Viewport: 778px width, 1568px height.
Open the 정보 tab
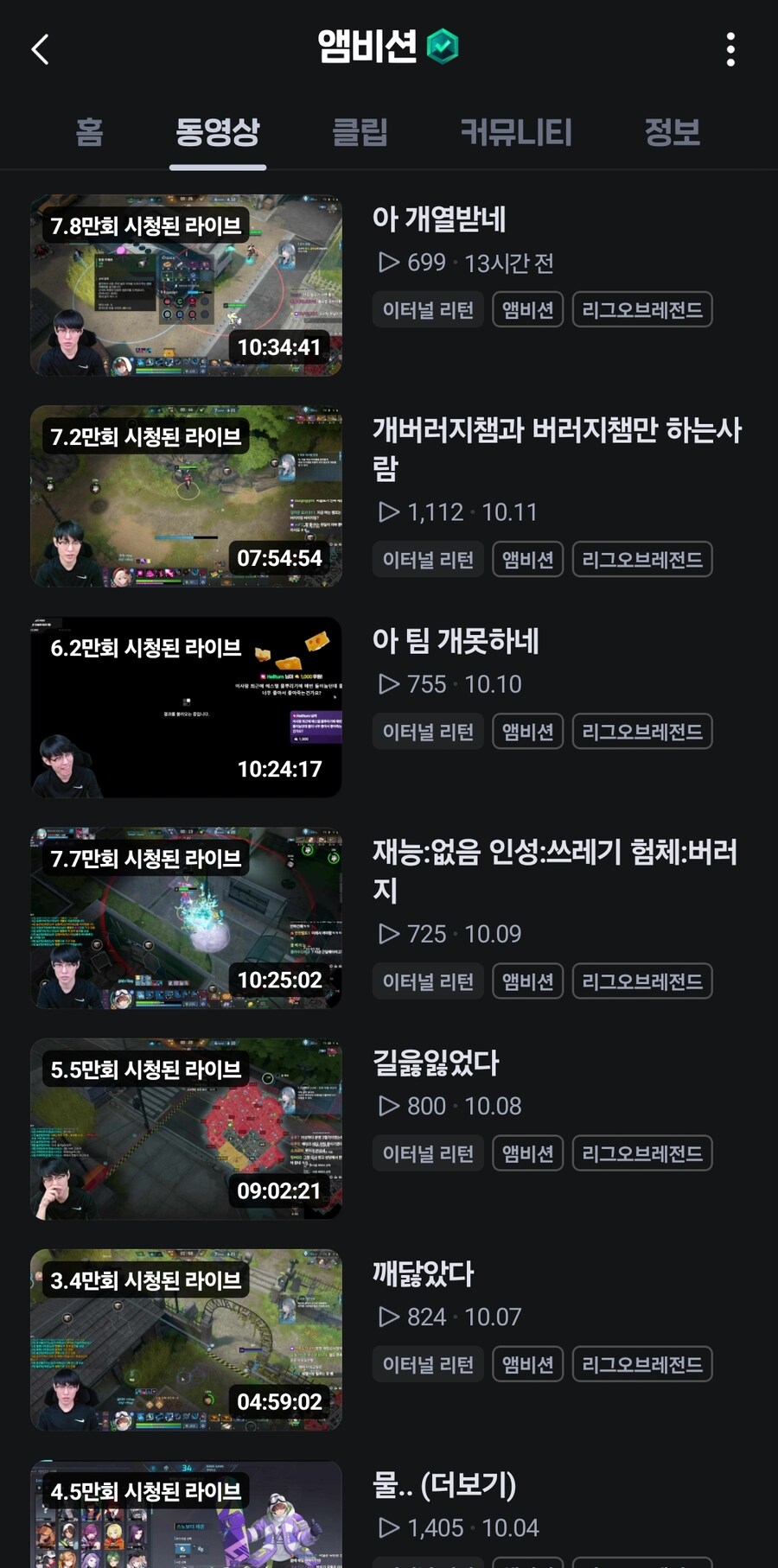coord(672,132)
